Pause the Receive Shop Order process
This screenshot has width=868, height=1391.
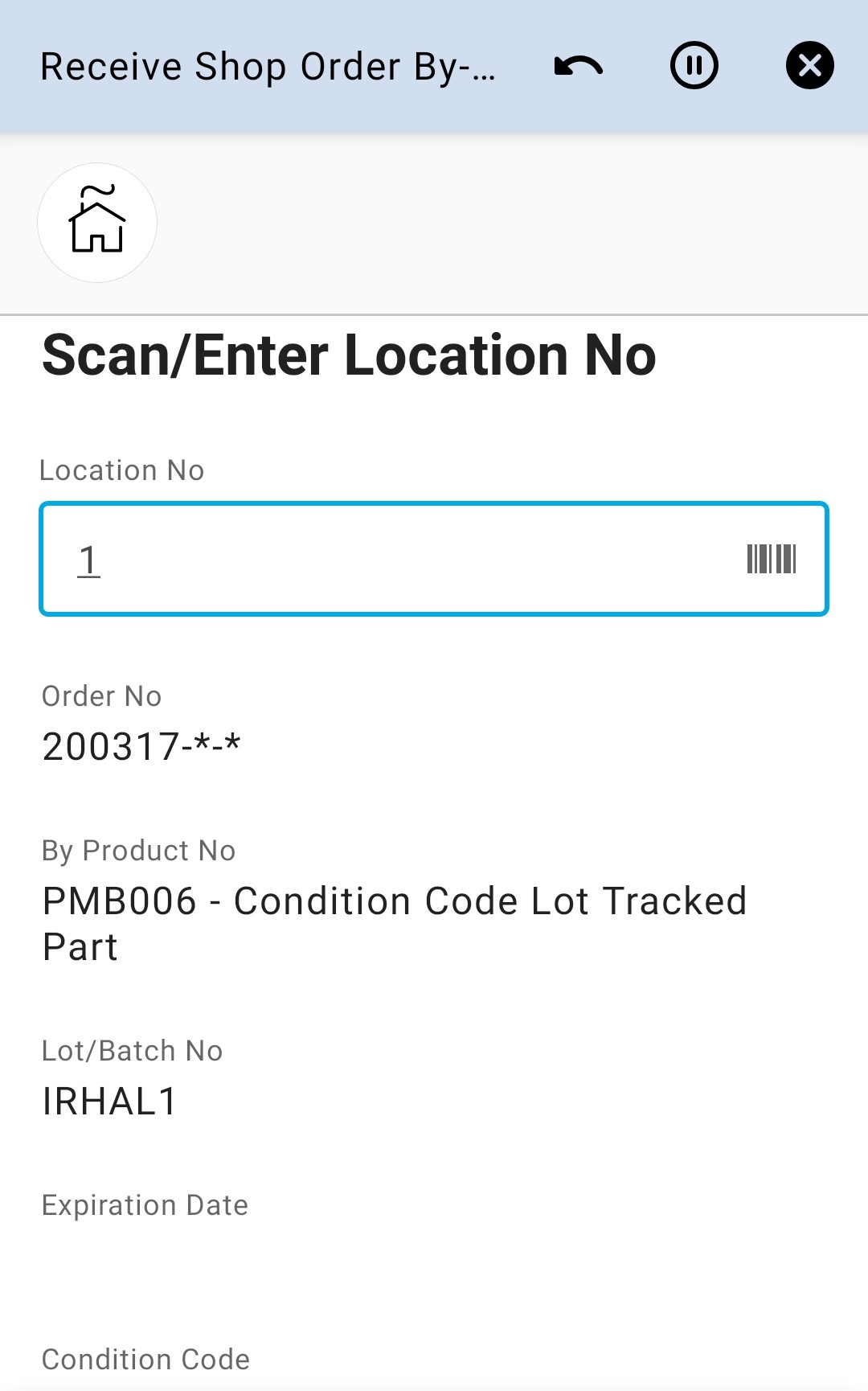(694, 66)
